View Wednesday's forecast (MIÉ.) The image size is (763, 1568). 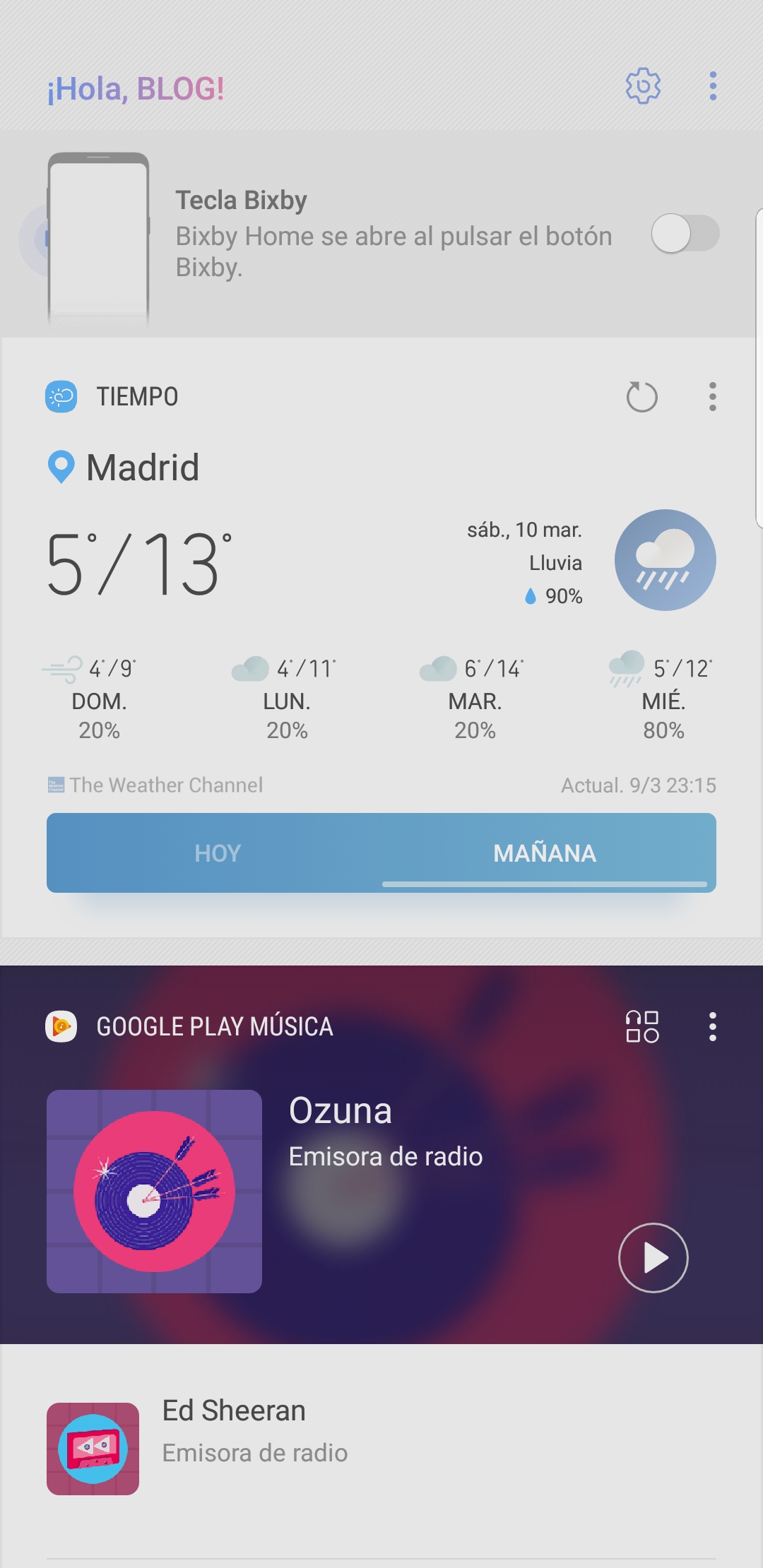[663, 699]
